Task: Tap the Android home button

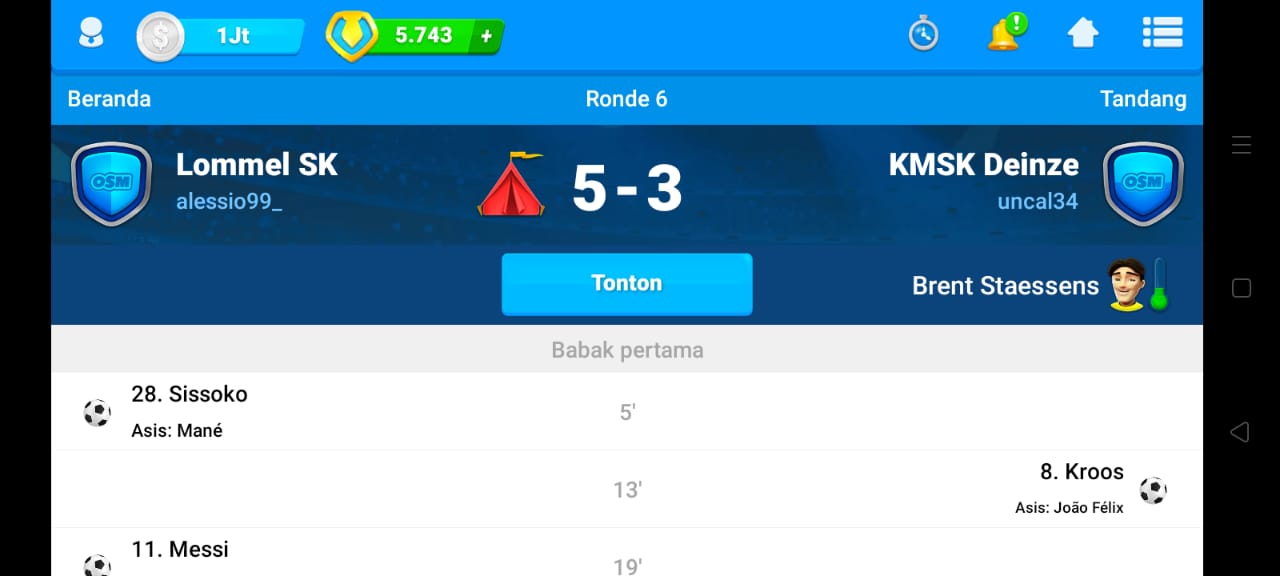Action: pos(1241,288)
